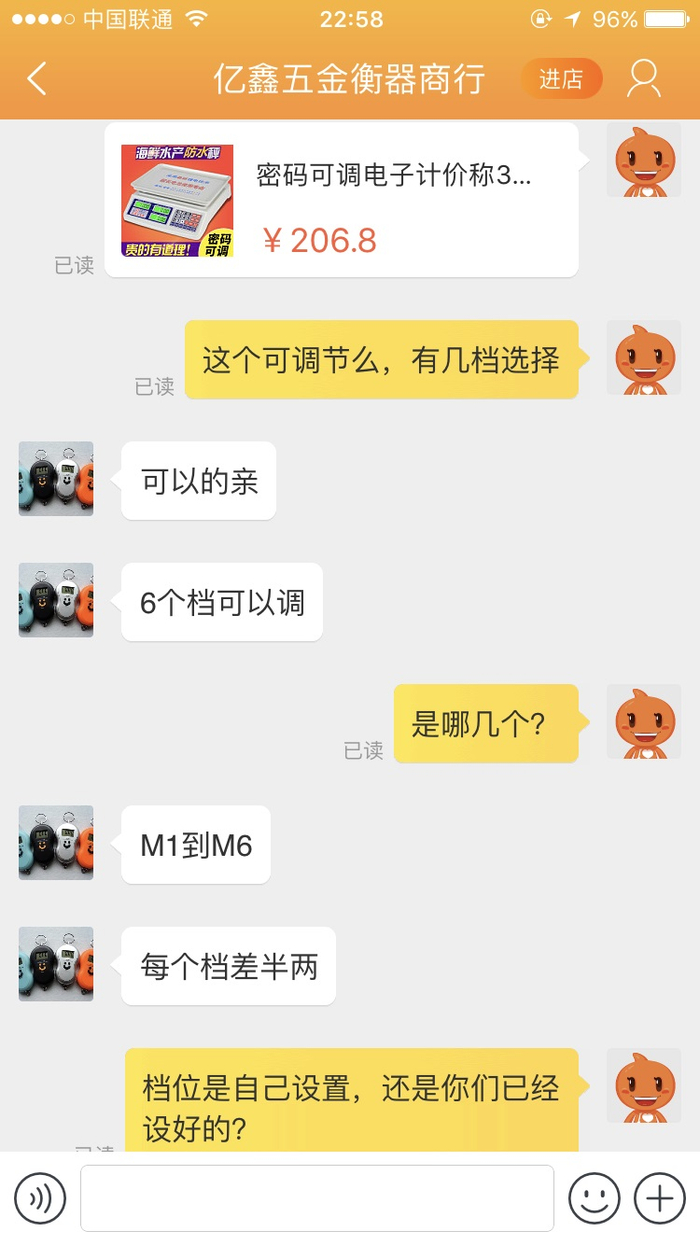Open the seller profile icon in header
Screen dimensions: 700x1245
click(x=643, y=79)
